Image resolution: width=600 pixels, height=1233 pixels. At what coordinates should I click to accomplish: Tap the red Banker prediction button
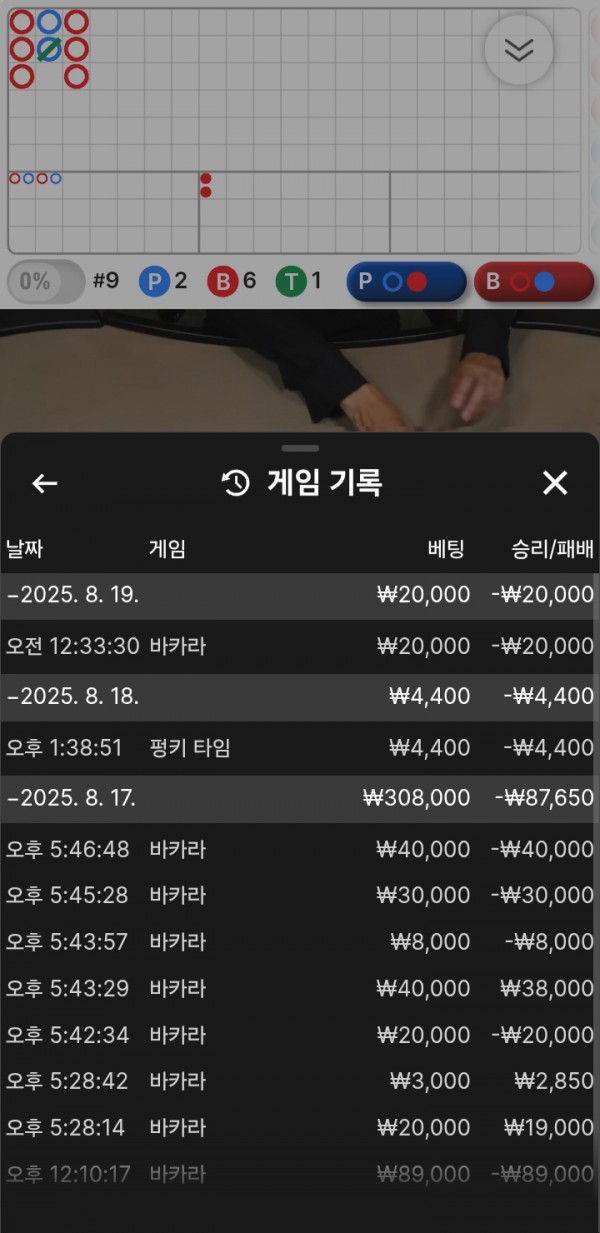tap(533, 282)
